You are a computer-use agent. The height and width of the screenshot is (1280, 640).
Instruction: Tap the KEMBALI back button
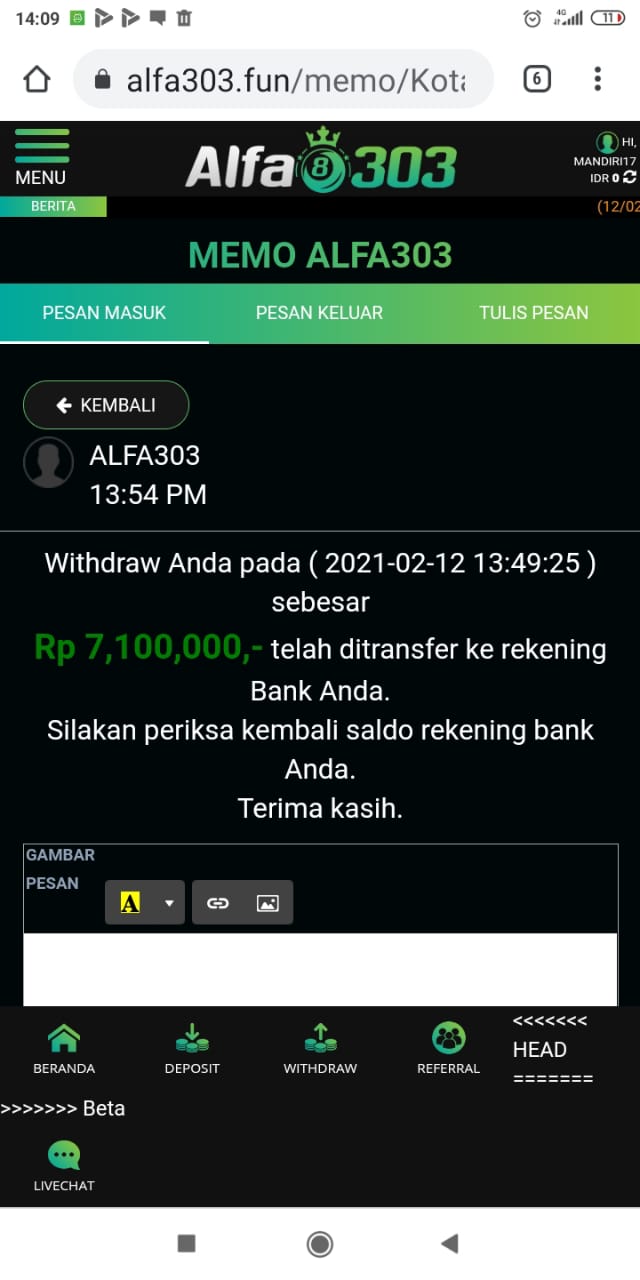tap(106, 405)
